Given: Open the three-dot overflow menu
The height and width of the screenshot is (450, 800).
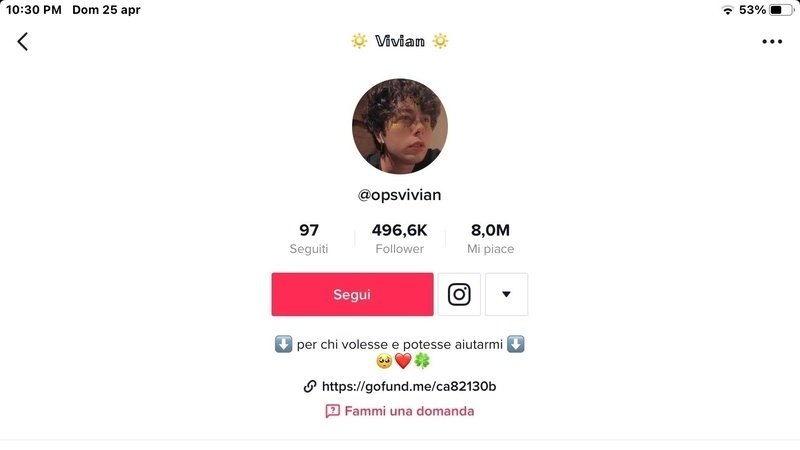Looking at the screenshot, I should coord(772,41).
